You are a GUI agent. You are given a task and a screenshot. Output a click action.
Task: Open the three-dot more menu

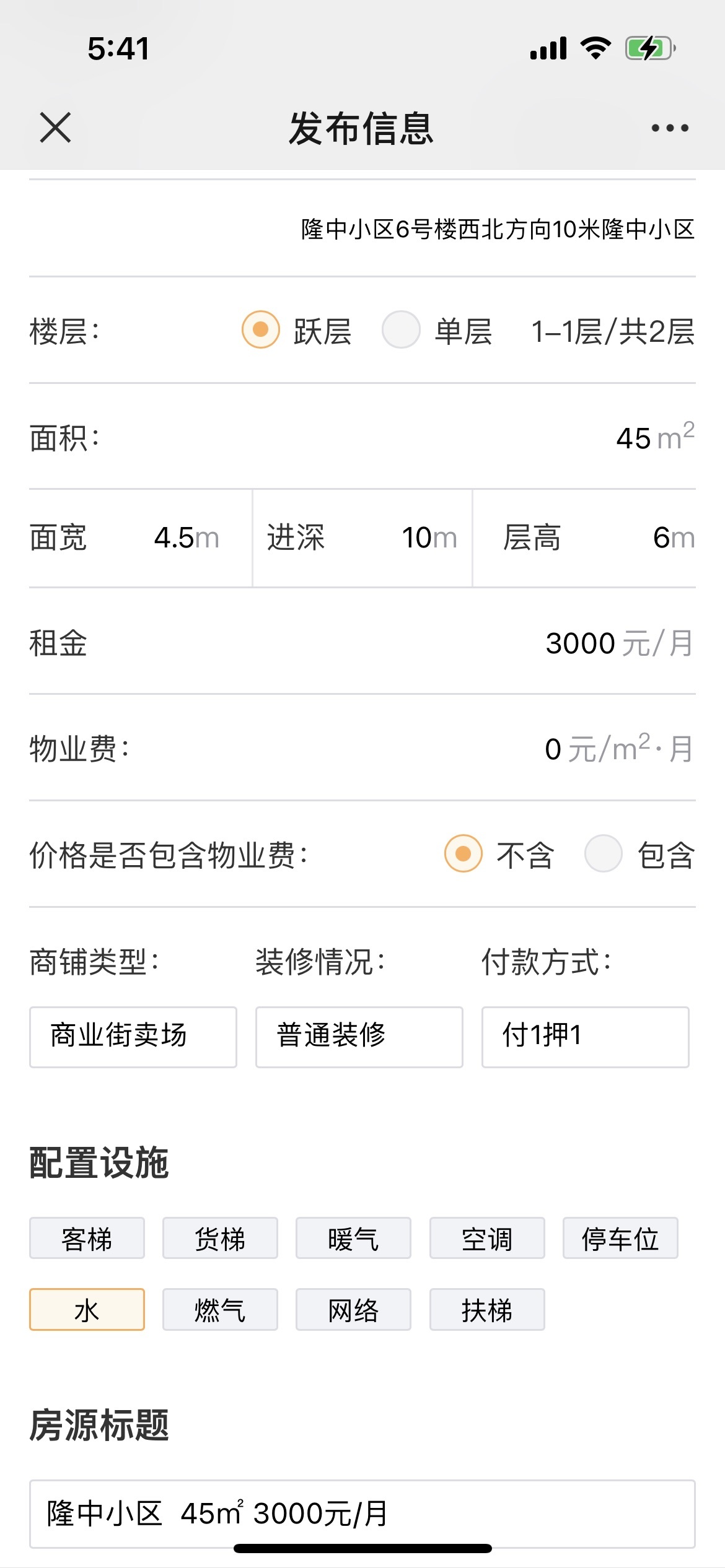(x=670, y=128)
